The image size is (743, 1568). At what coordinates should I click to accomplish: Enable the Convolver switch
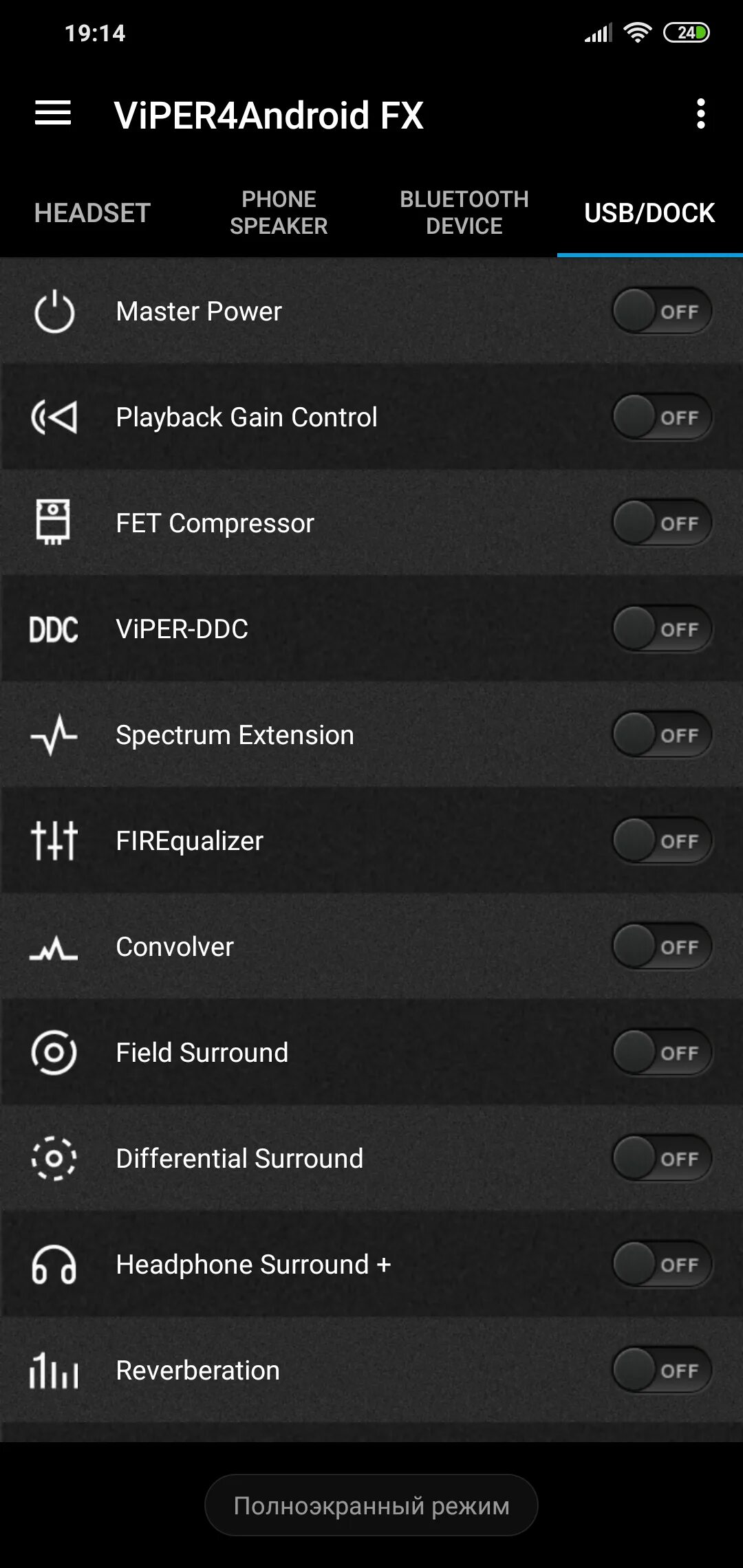662,946
